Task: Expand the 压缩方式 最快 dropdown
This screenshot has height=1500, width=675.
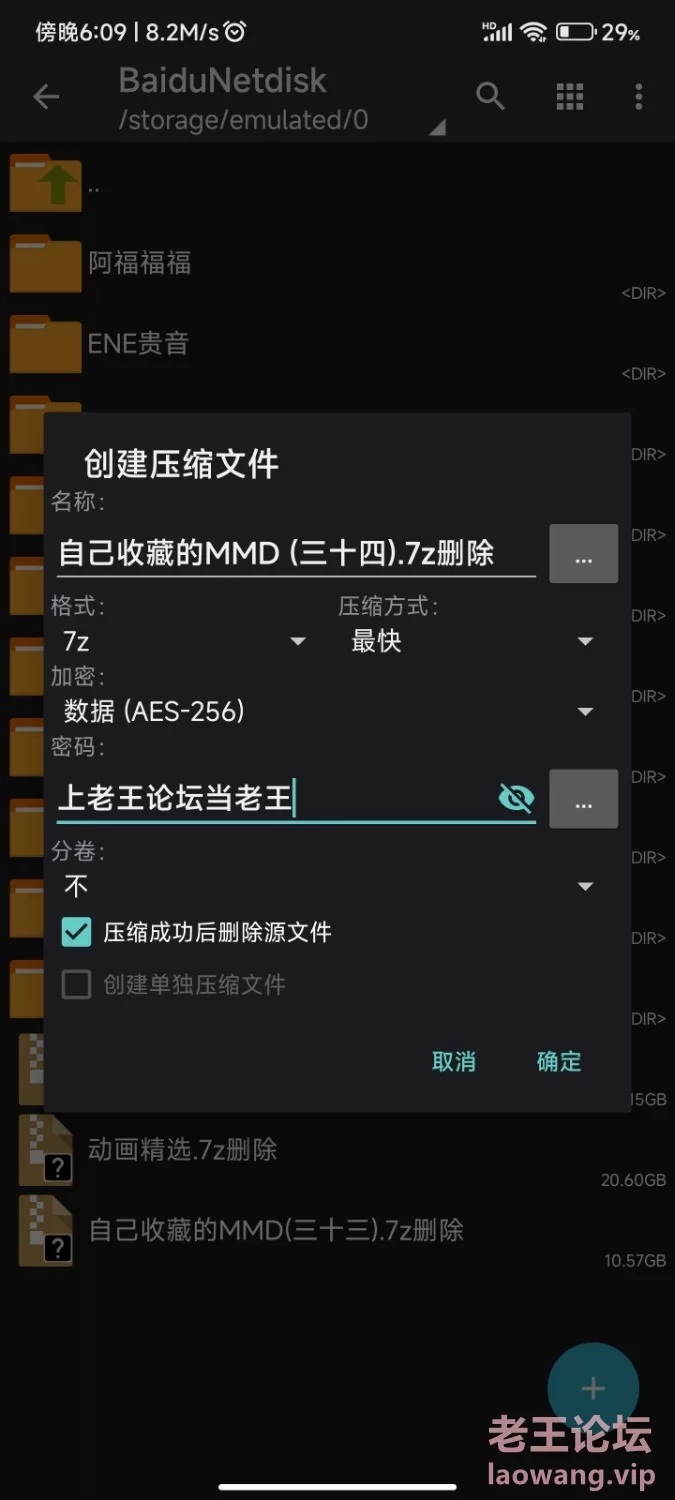Action: click(x=471, y=641)
